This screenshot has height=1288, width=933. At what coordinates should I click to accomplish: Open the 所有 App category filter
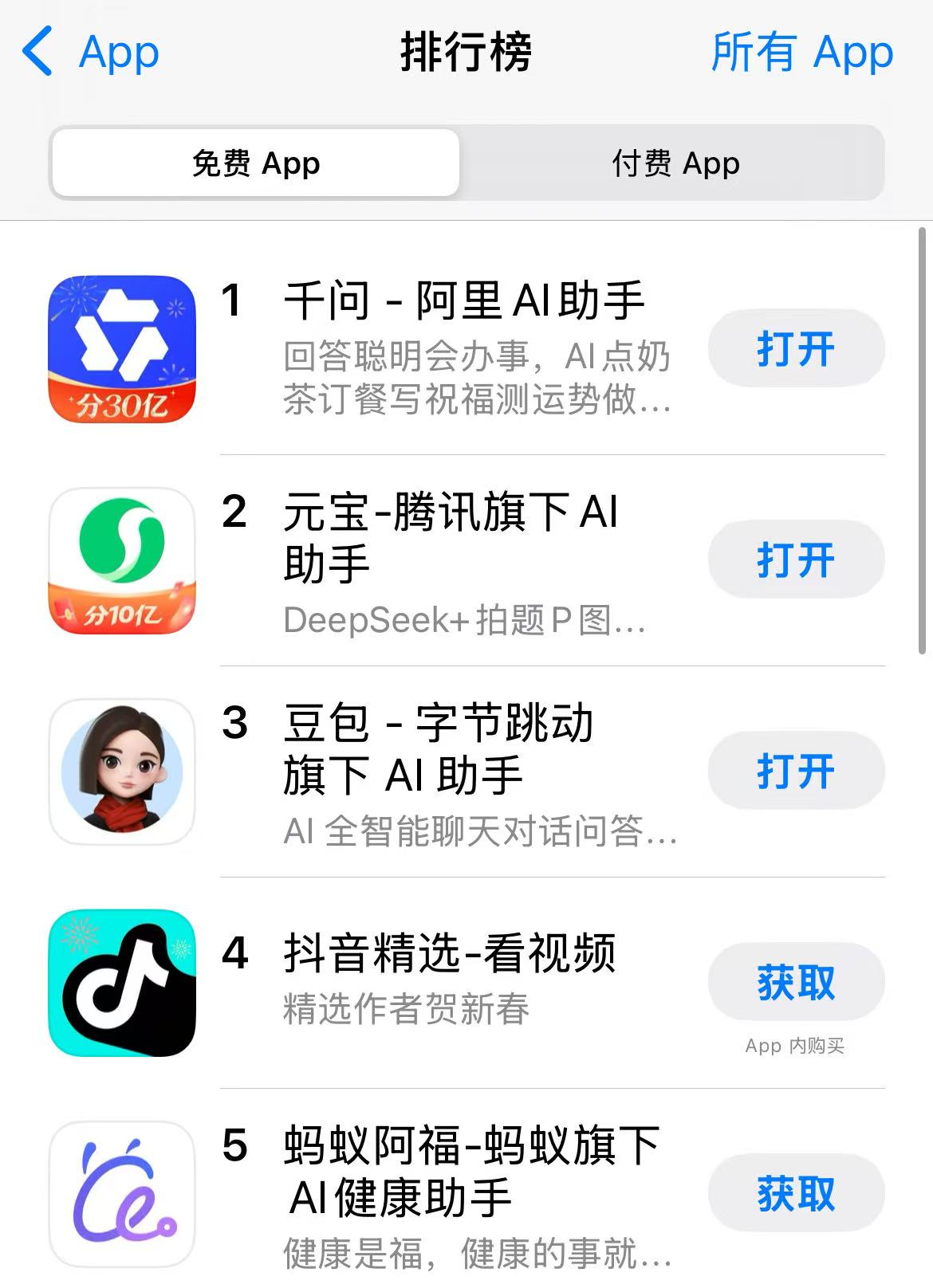click(801, 53)
